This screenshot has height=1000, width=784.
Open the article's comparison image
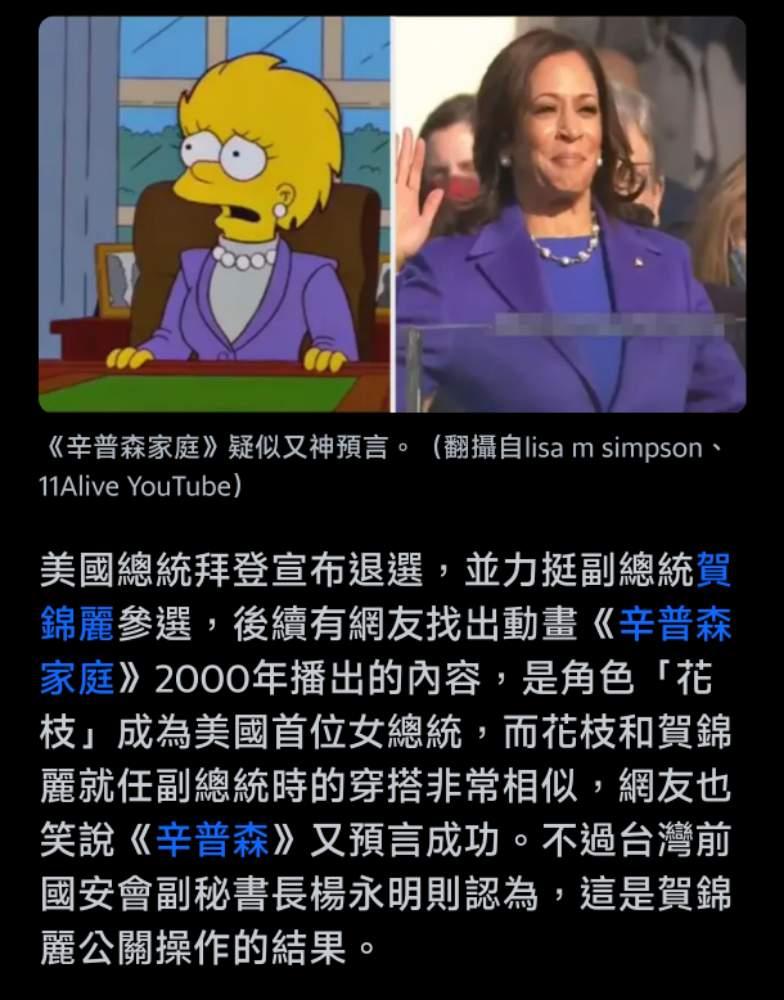(392, 214)
